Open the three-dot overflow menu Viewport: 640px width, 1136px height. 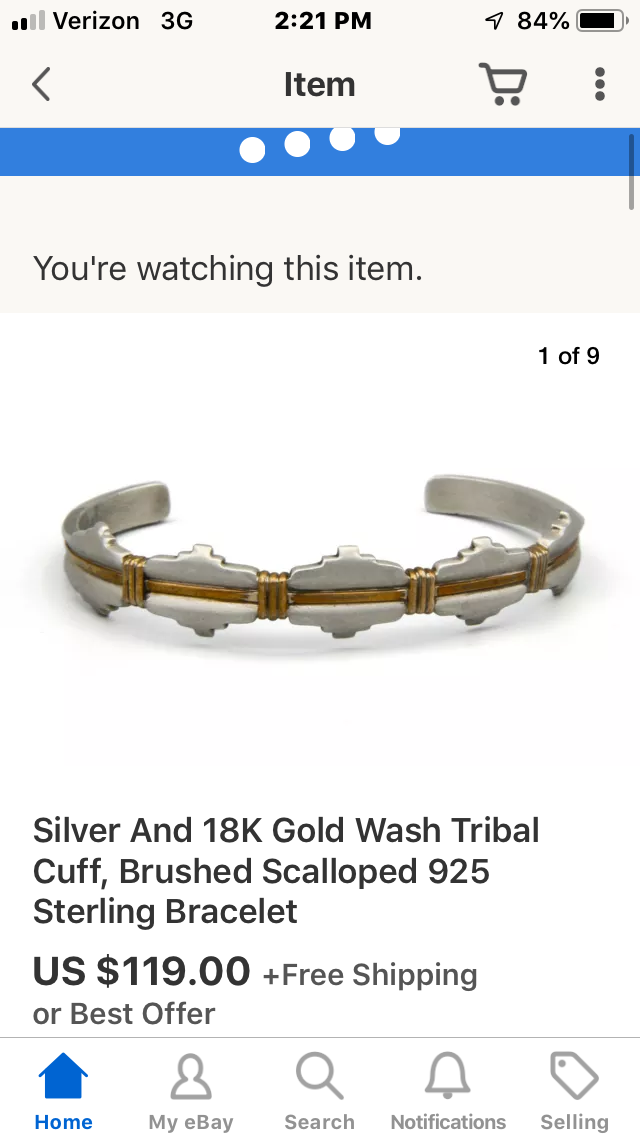point(599,84)
